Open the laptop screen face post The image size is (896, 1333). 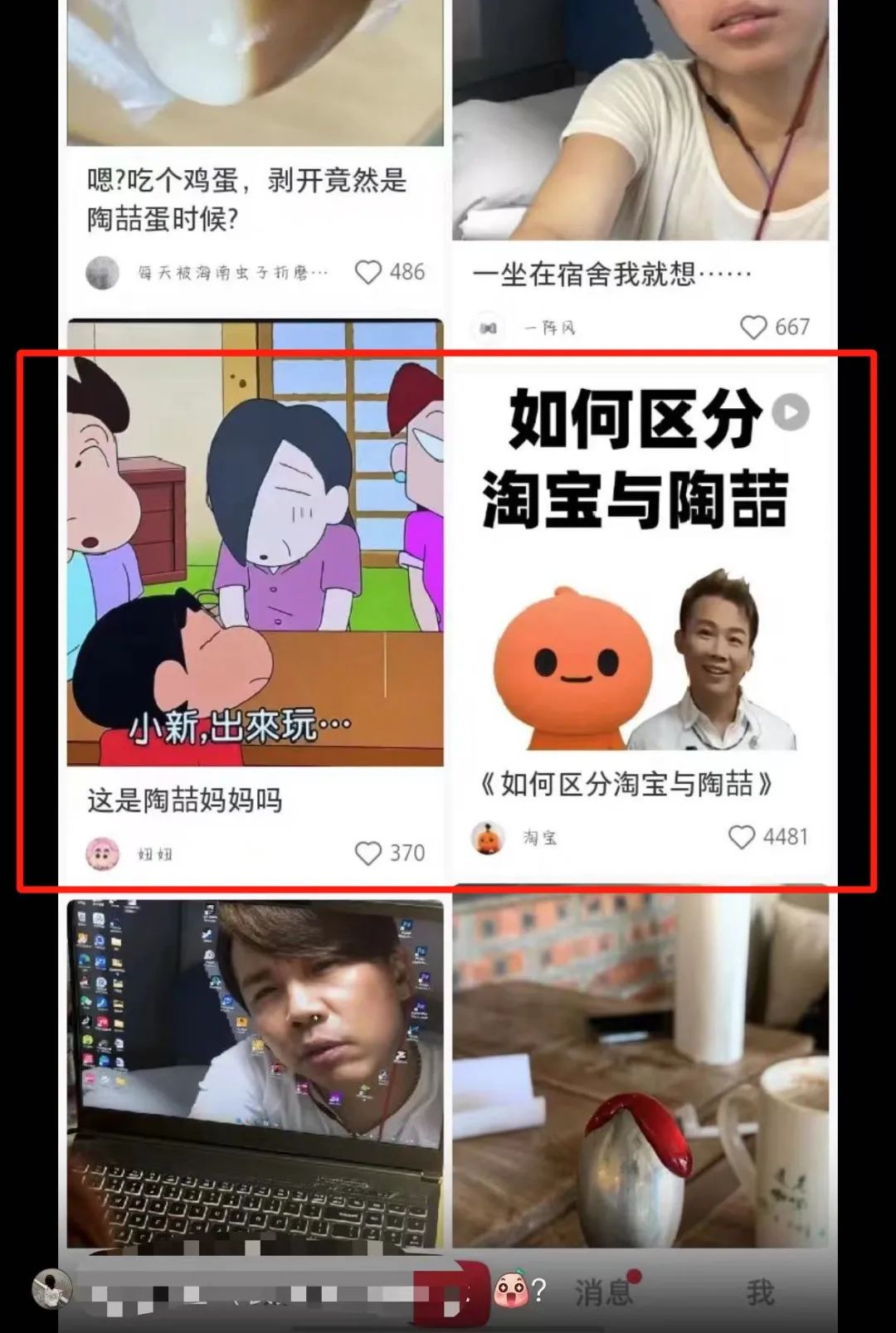pyautogui.click(x=255, y=1070)
